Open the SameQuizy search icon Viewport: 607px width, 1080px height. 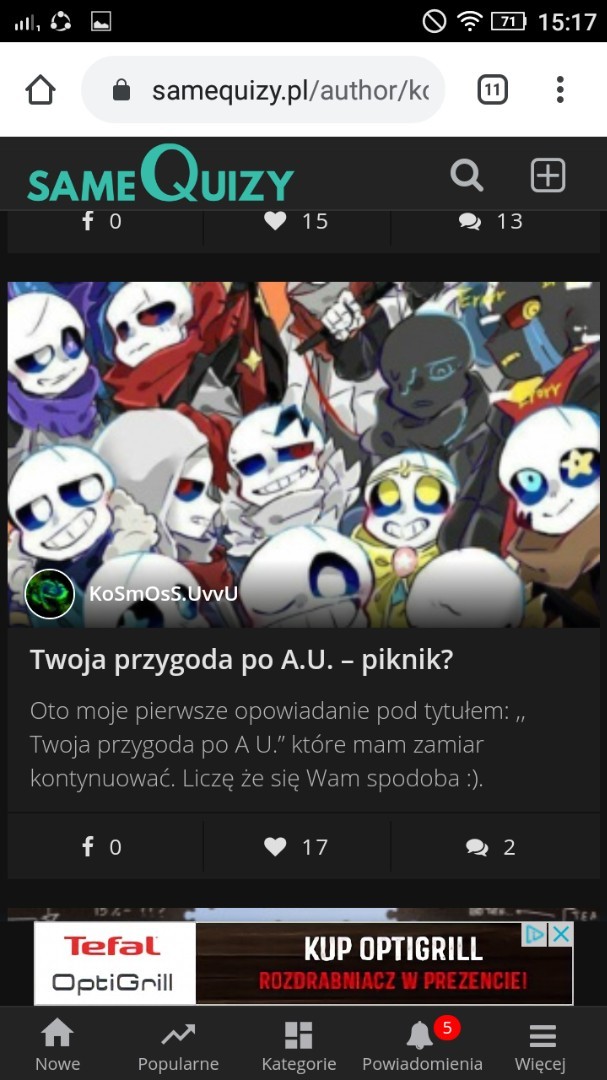[466, 175]
